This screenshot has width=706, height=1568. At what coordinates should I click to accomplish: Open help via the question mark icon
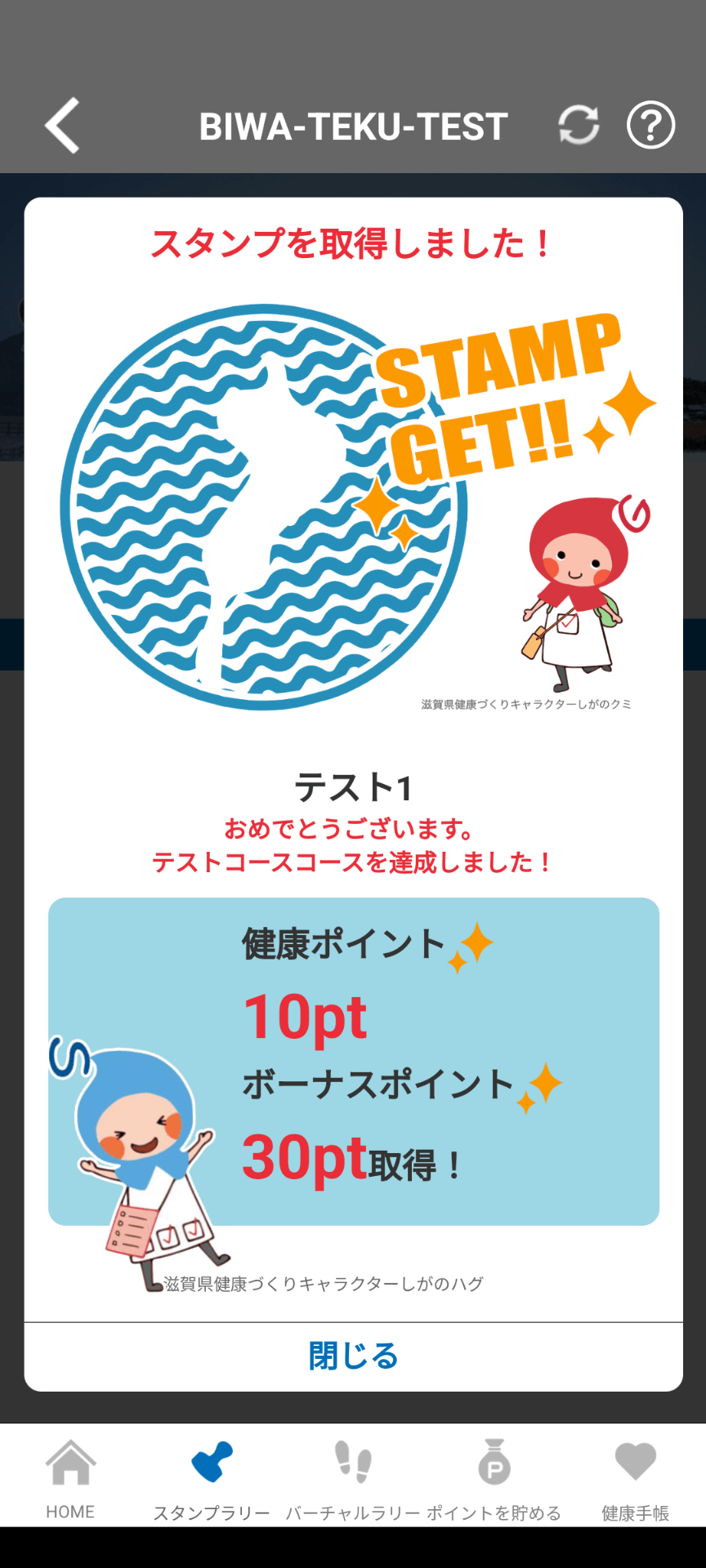pyautogui.click(x=650, y=126)
